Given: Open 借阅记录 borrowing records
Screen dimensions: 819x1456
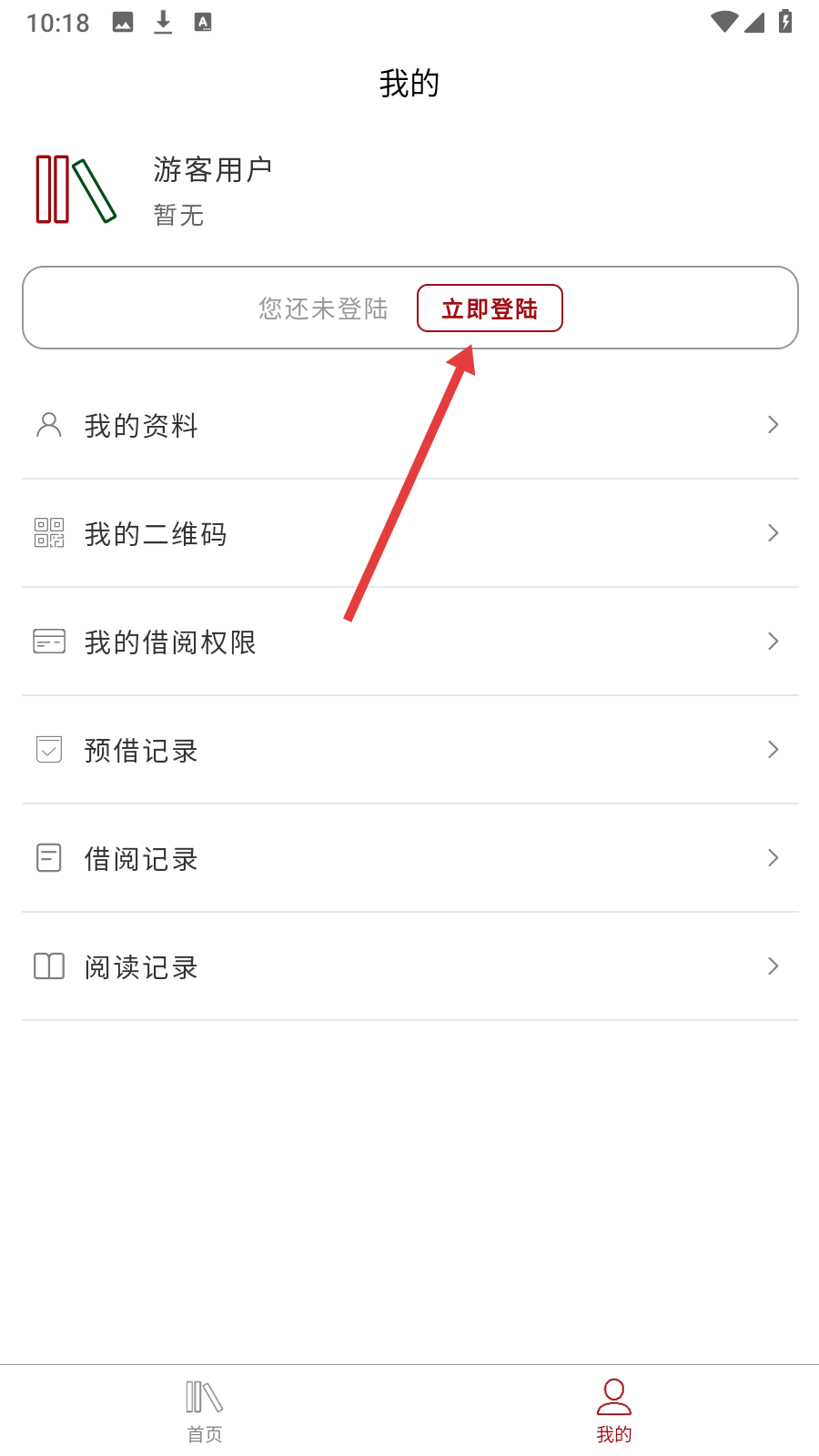Looking at the screenshot, I should [x=409, y=858].
